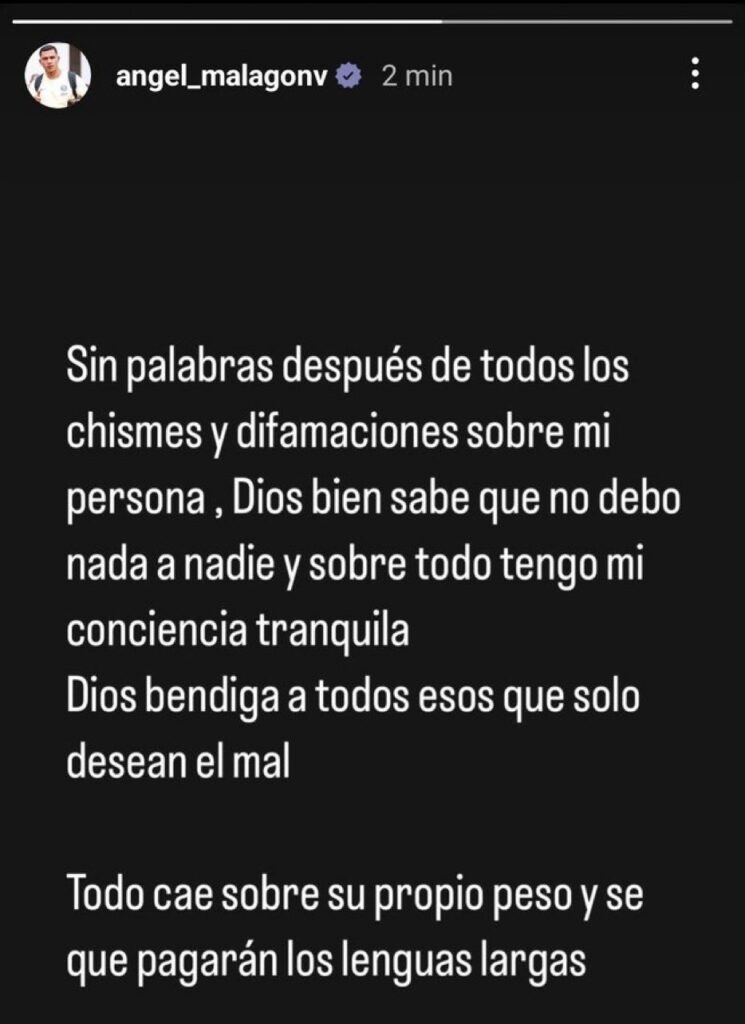Open the story overflow menu
Image resolution: width=745 pixels, height=1024 pixels.
[696, 74]
